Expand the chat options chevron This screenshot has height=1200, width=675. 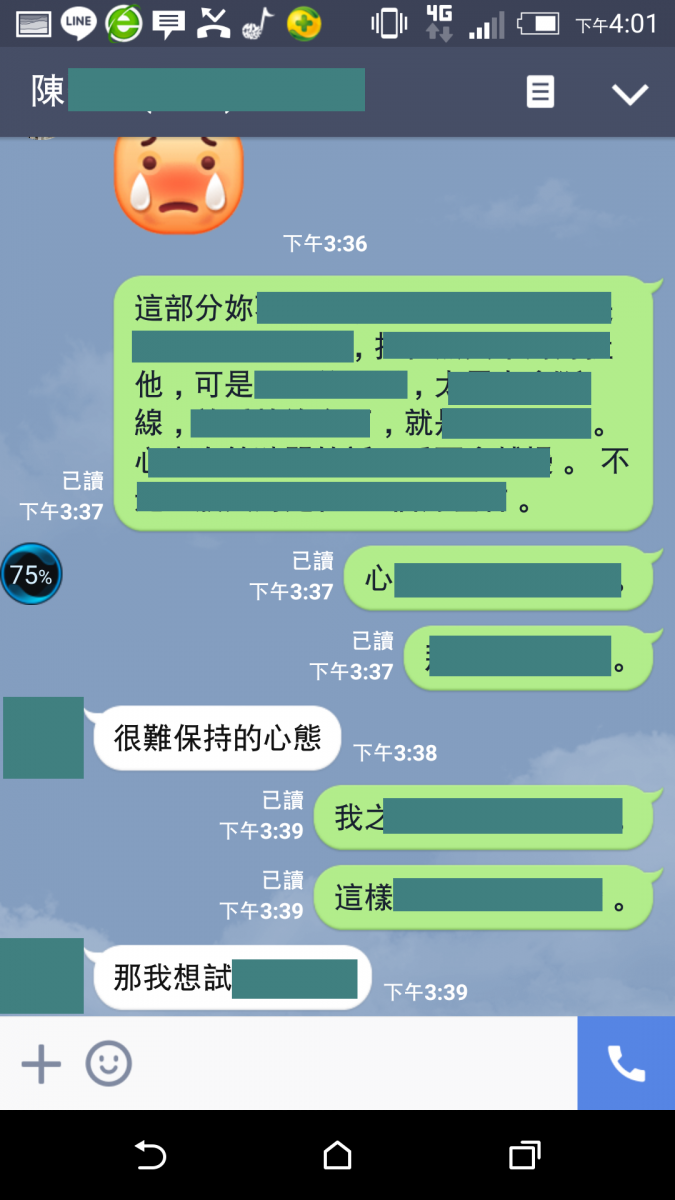[x=629, y=94]
